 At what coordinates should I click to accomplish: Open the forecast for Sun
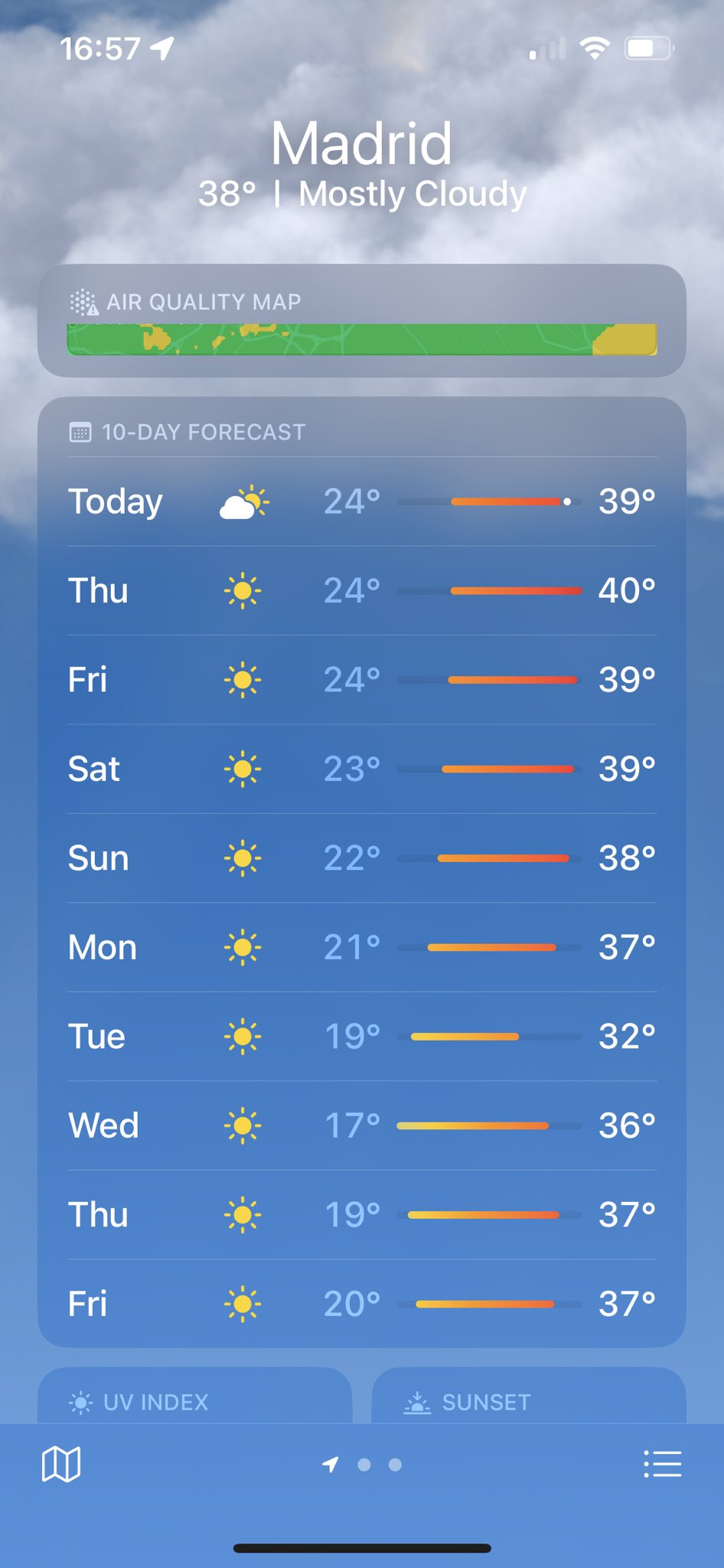click(x=361, y=857)
